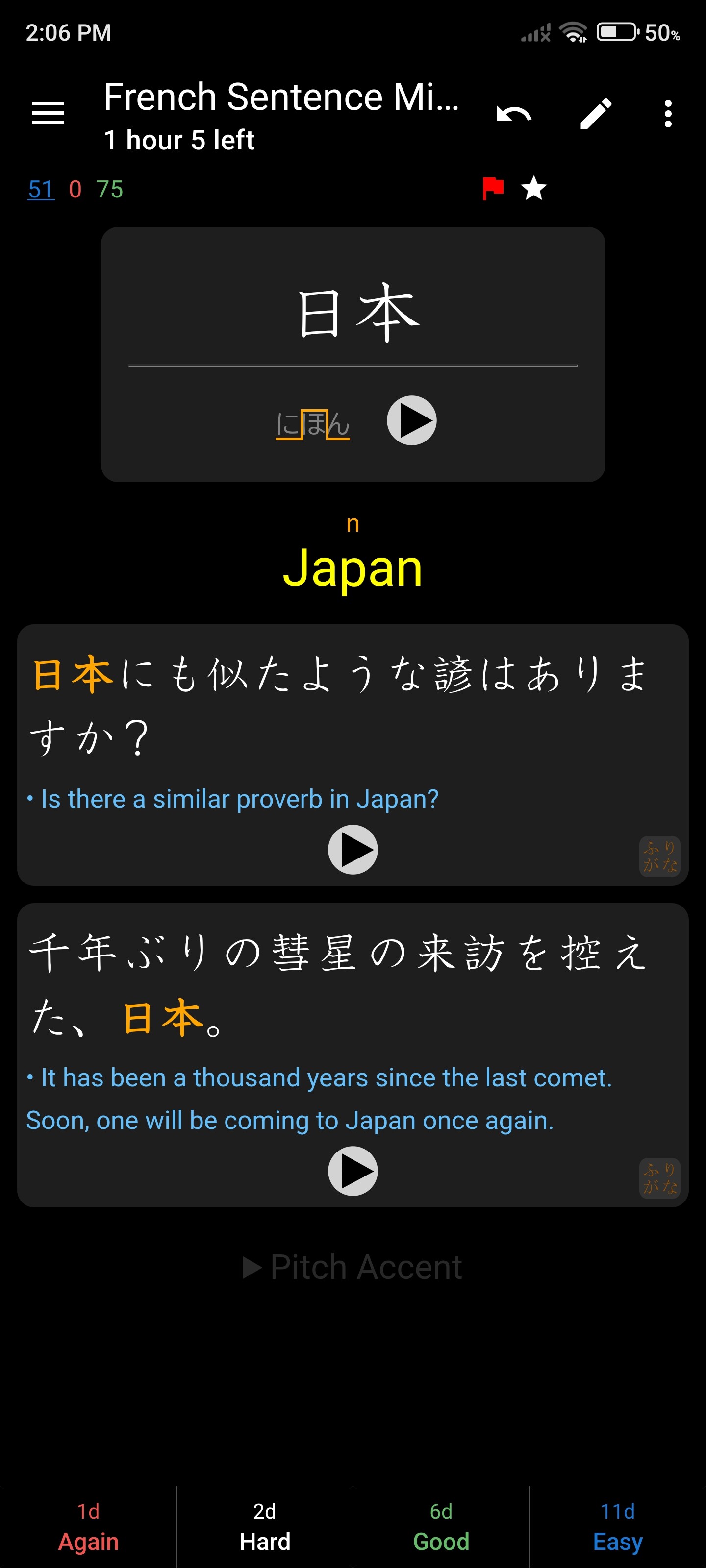The height and width of the screenshot is (1568, 706).
Task: Edit this card with the pencil icon
Action: tap(595, 114)
